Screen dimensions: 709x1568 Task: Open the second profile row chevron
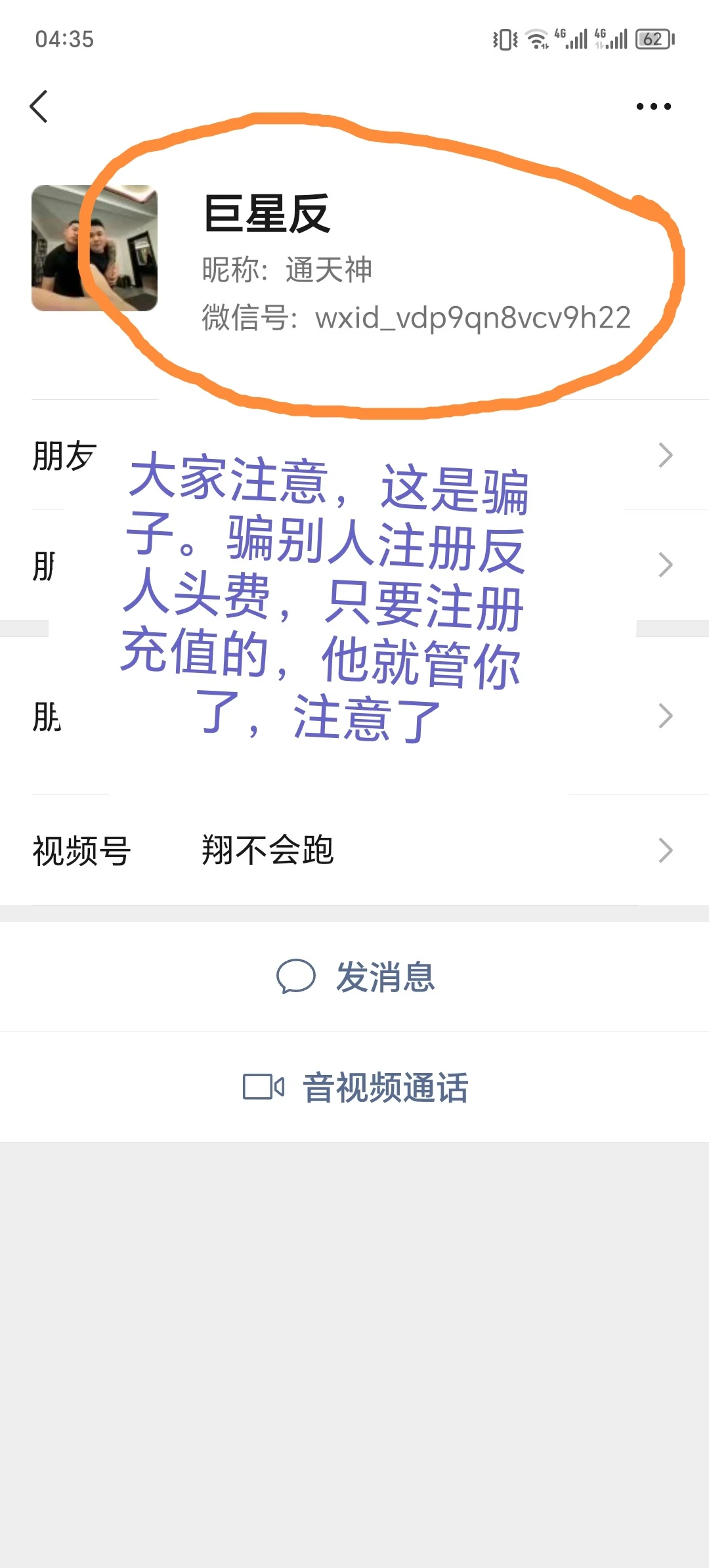665,565
